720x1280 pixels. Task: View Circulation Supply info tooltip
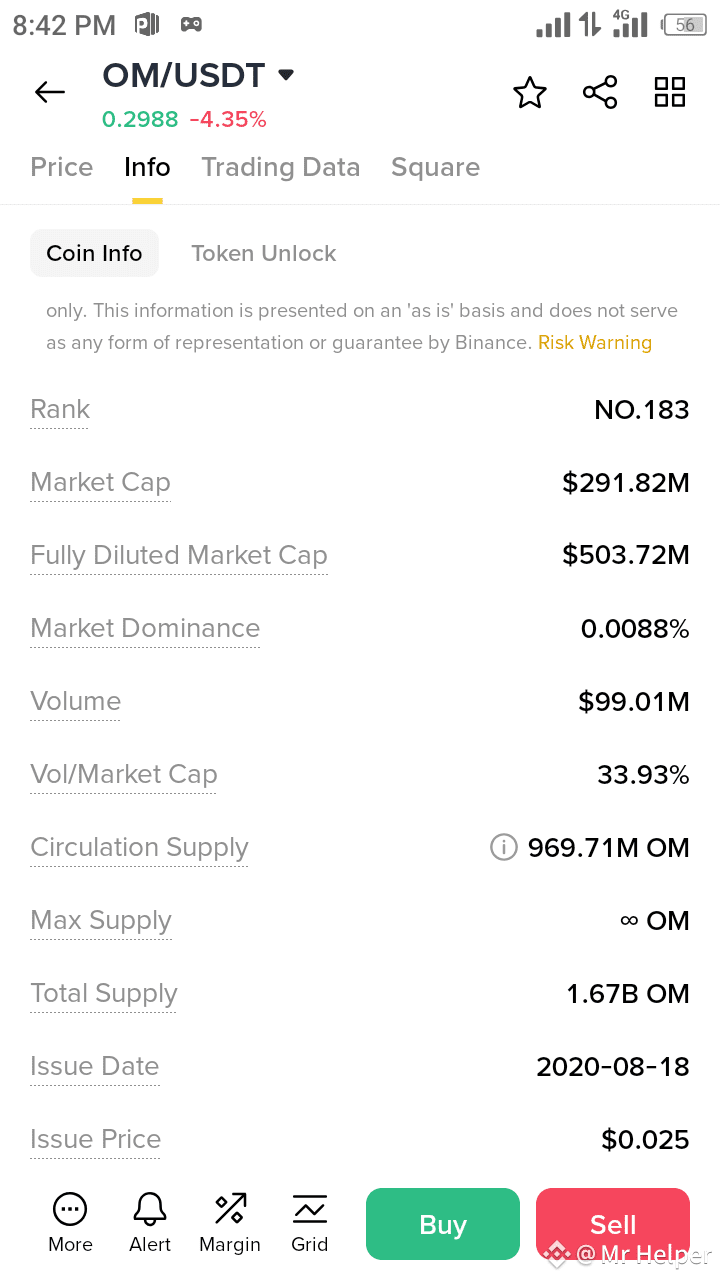coord(503,847)
